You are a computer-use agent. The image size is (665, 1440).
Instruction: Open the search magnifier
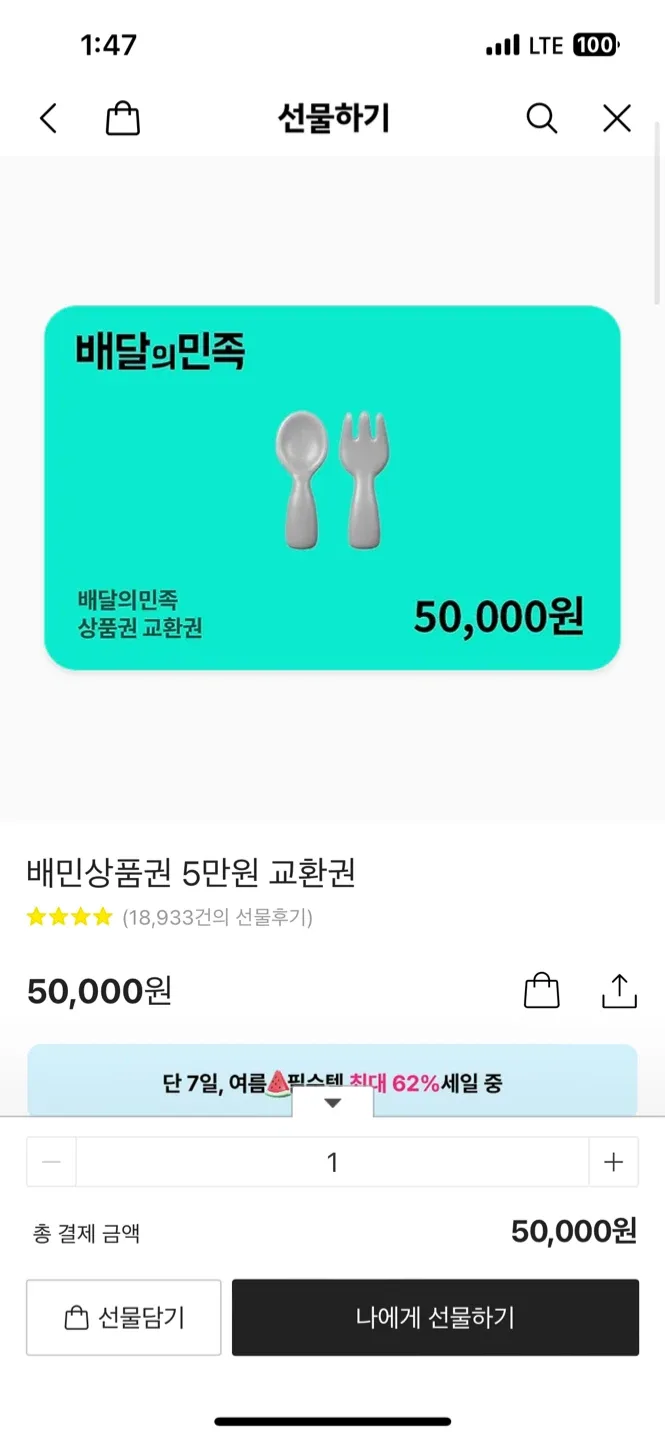(541, 119)
